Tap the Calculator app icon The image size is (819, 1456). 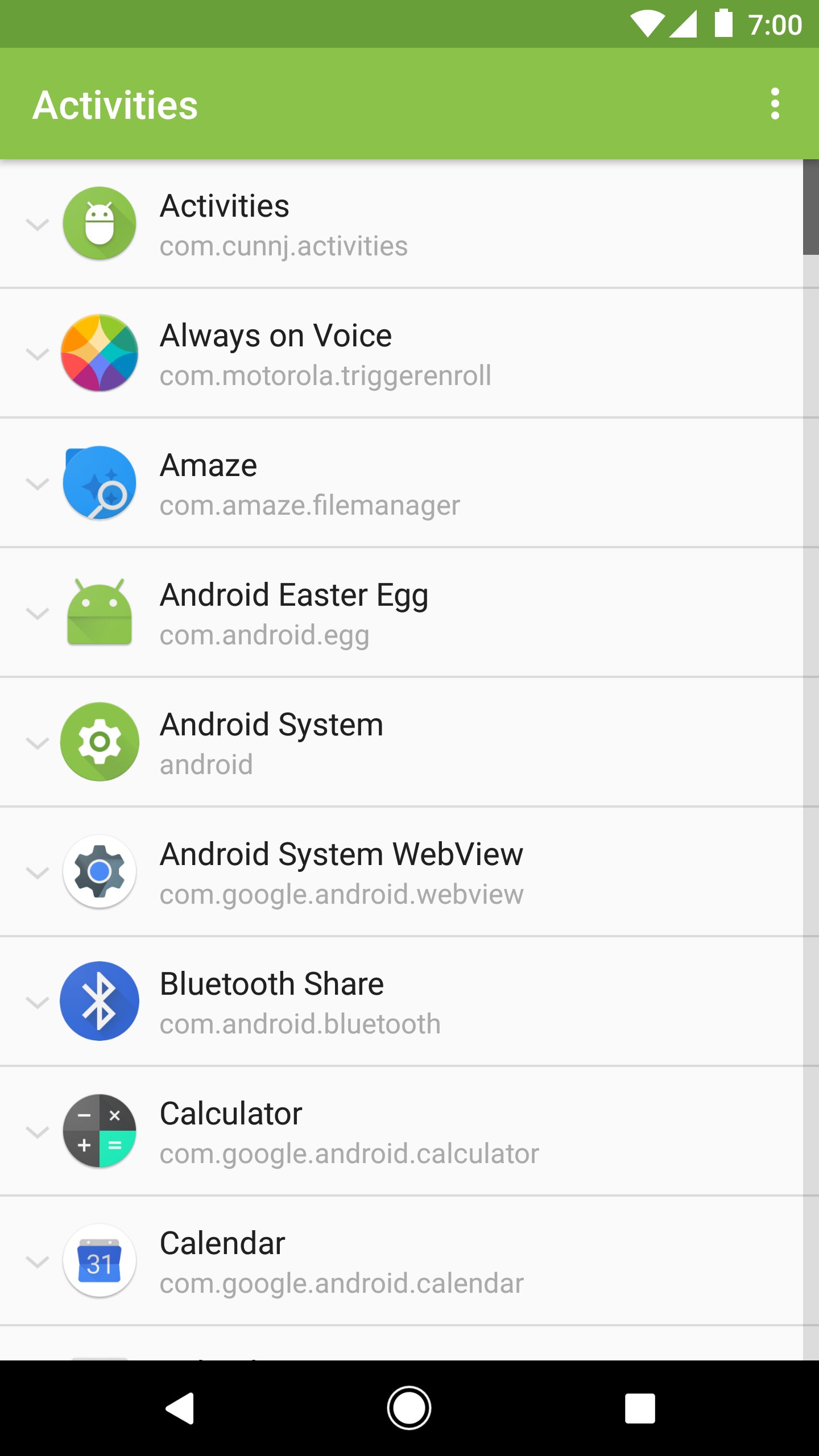[100, 1131]
